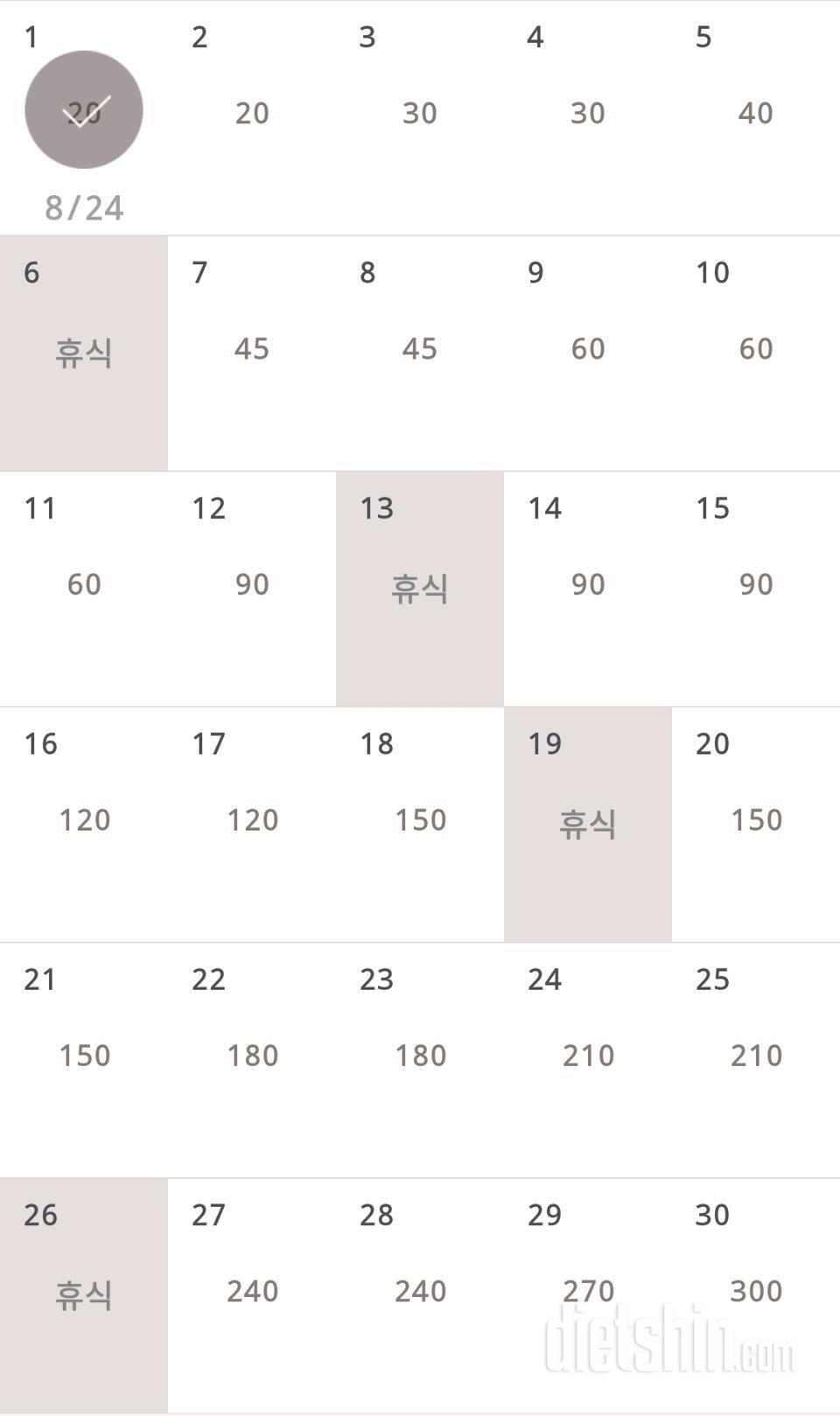
Task: Open the day 19 rest day cell
Action: [x=588, y=824]
